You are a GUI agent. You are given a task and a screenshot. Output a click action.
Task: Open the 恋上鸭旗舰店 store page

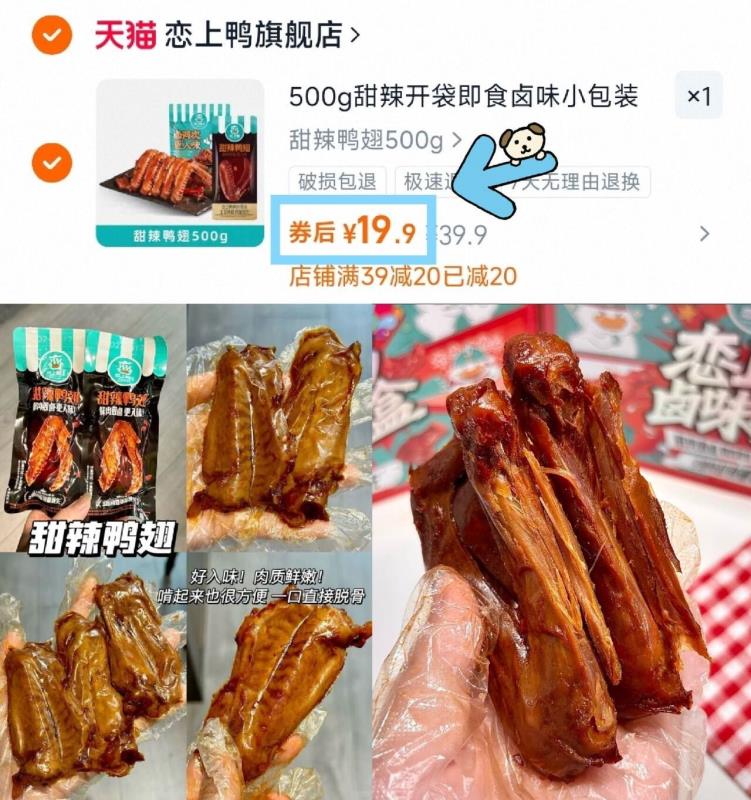click(x=250, y=33)
